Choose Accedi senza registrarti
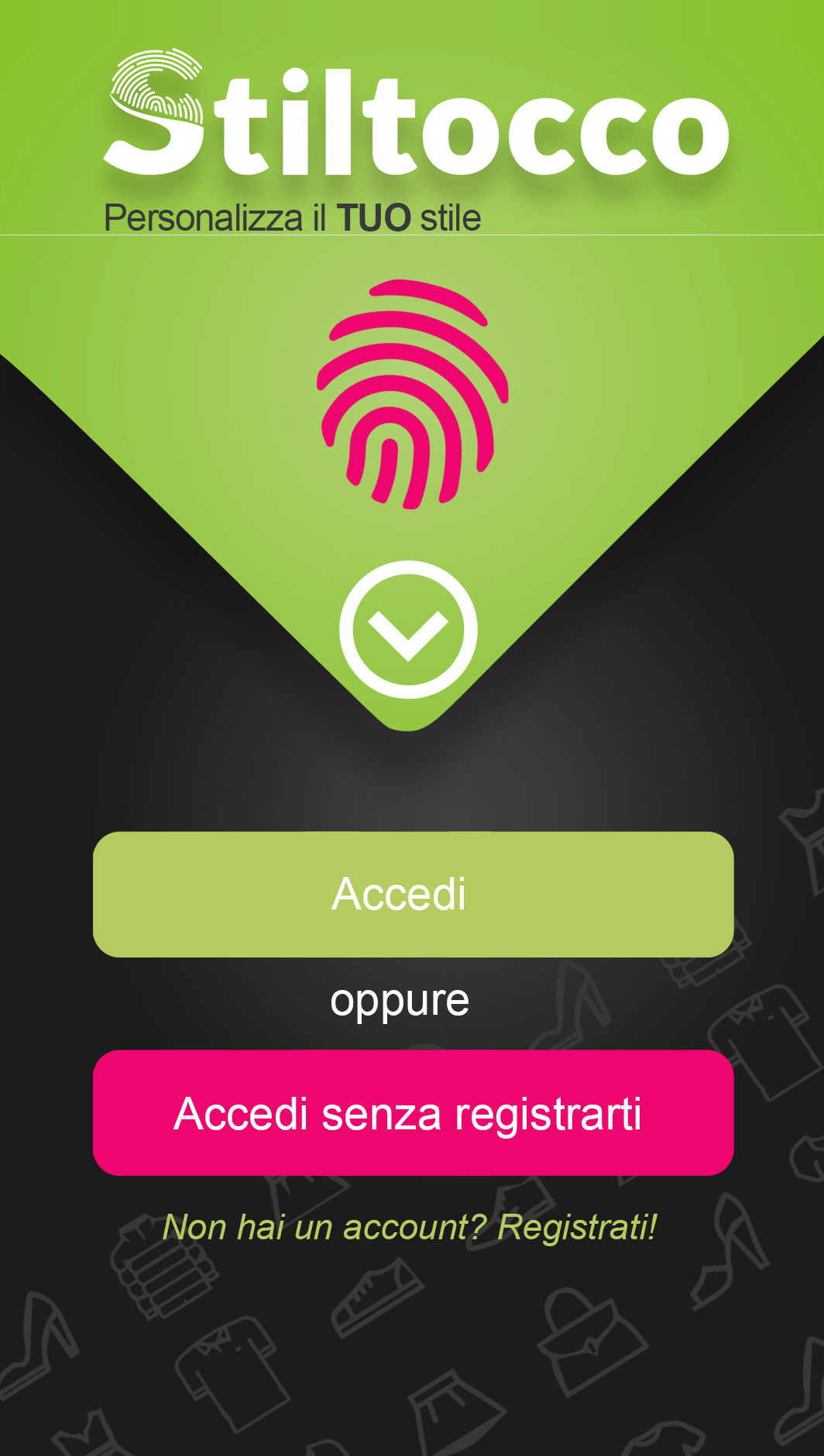Image resolution: width=824 pixels, height=1456 pixels. pos(413,1112)
